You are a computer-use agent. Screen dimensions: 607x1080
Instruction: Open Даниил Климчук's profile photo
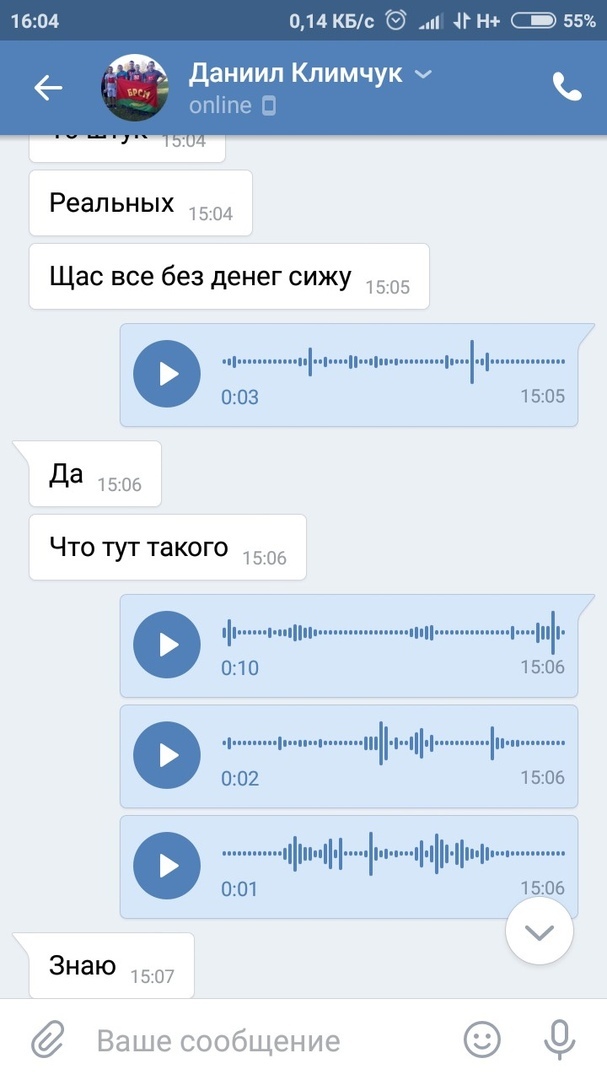click(135, 88)
